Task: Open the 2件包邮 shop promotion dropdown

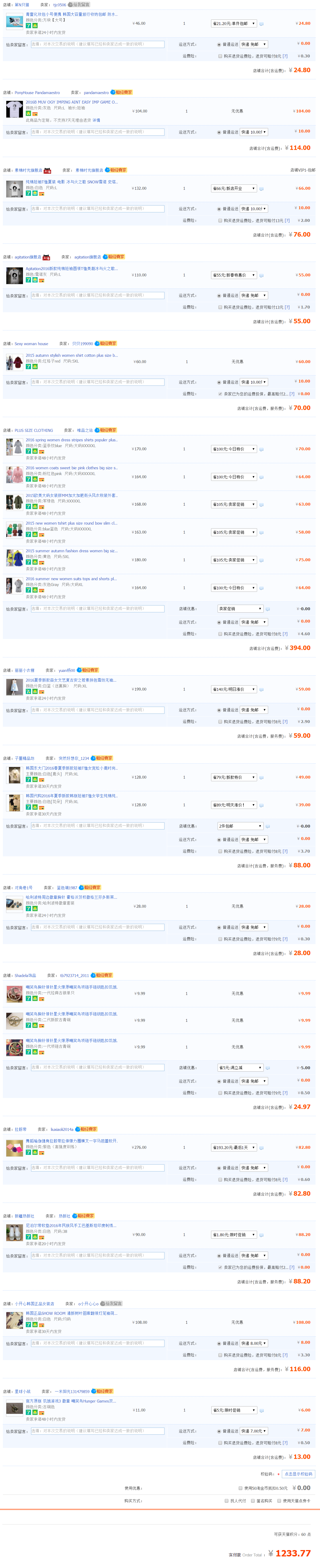Action: 240,826
